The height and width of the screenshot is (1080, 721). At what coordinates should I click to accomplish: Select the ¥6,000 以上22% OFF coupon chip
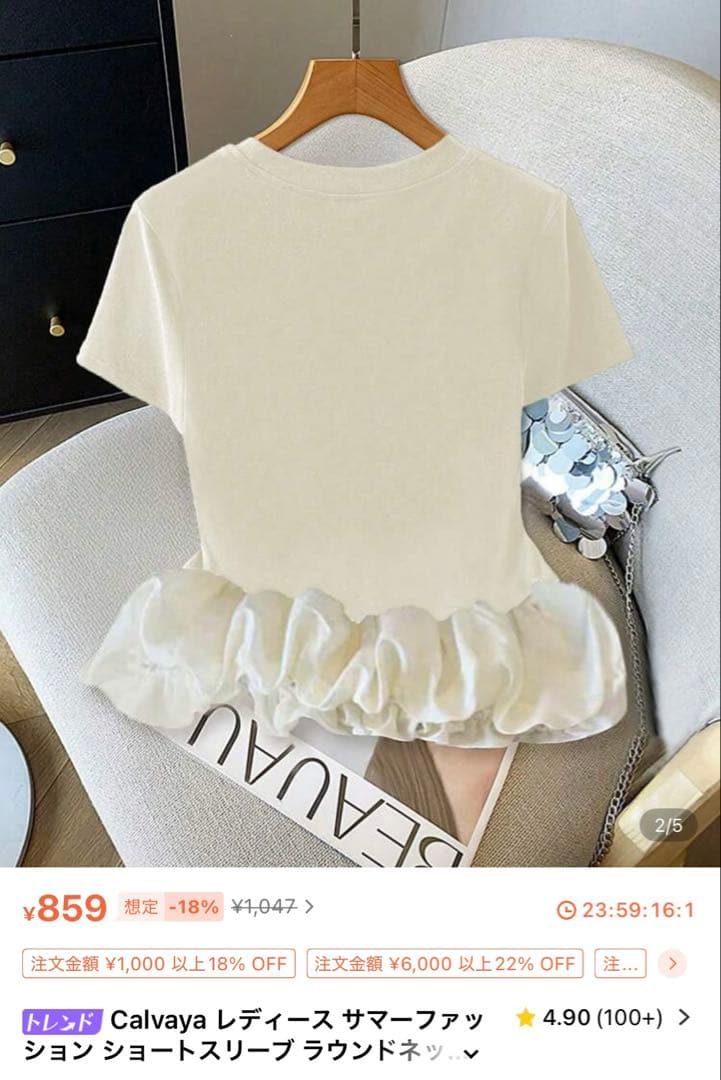click(445, 964)
